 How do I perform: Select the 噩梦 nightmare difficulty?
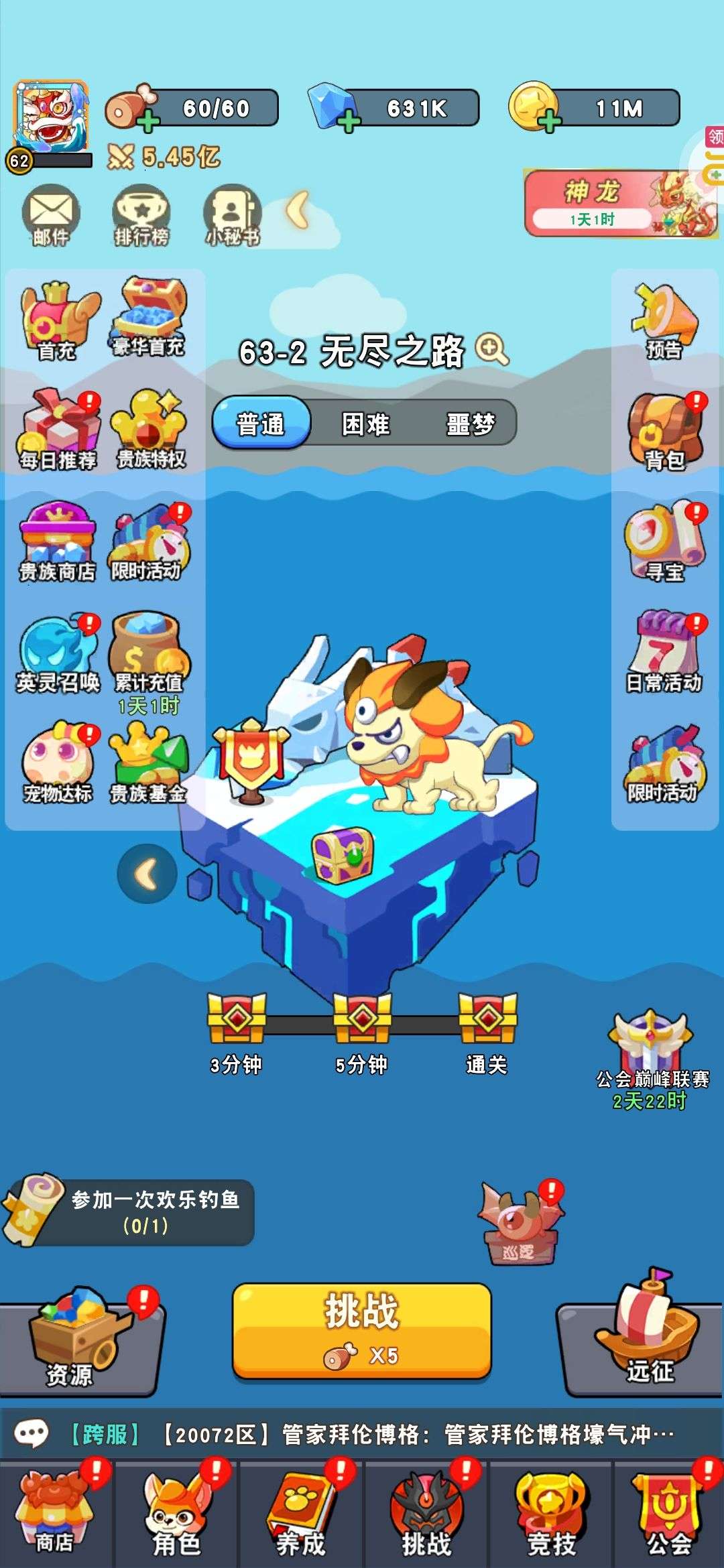pos(471,423)
